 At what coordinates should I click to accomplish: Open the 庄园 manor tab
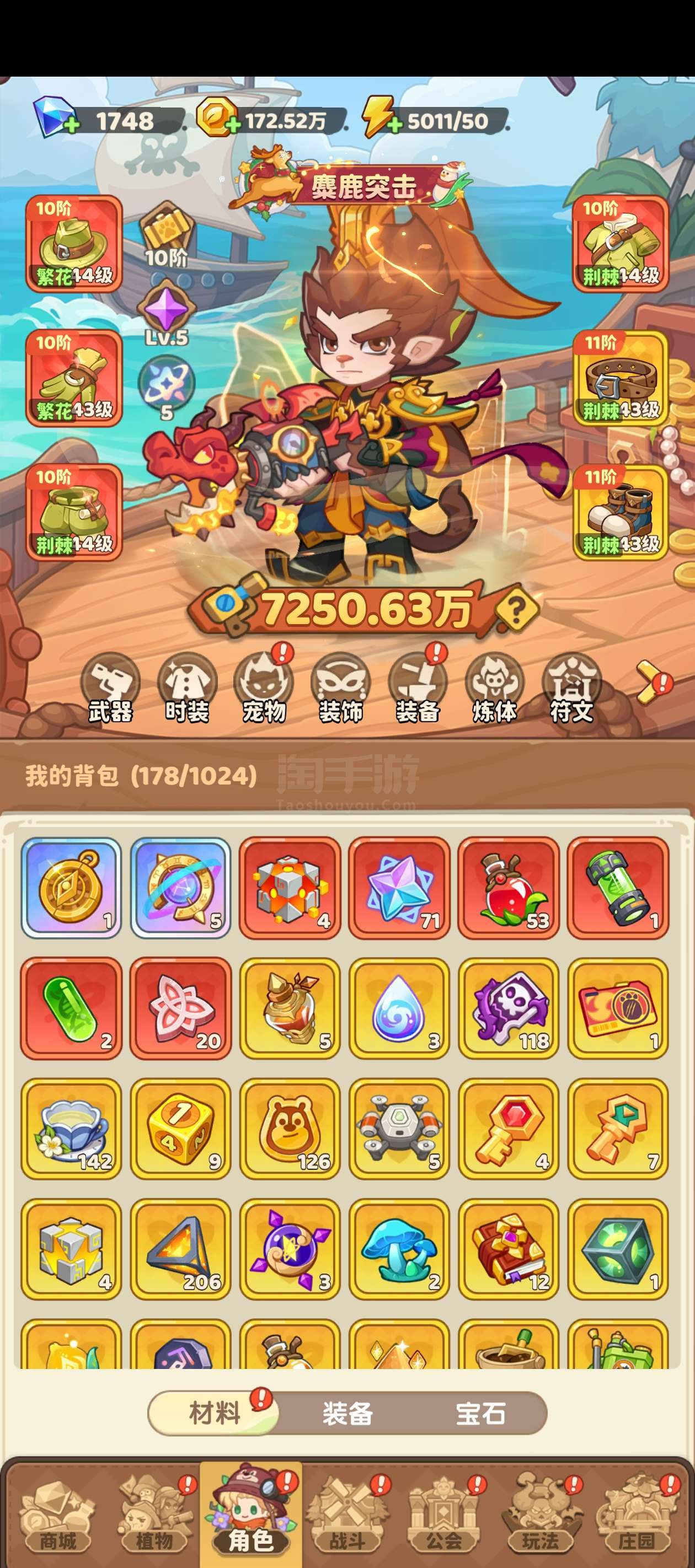(x=637, y=1517)
